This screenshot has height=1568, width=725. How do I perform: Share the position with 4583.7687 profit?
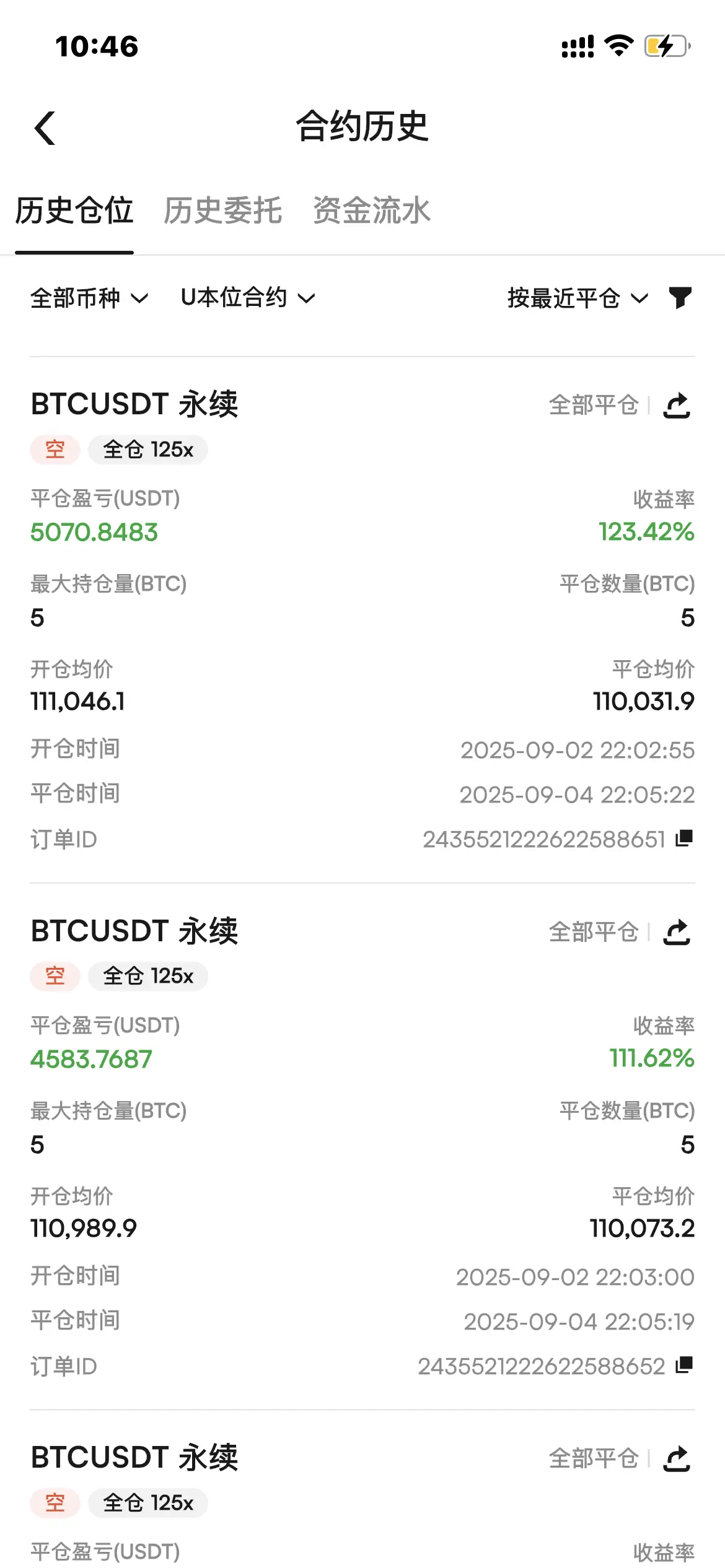pyautogui.click(x=677, y=932)
